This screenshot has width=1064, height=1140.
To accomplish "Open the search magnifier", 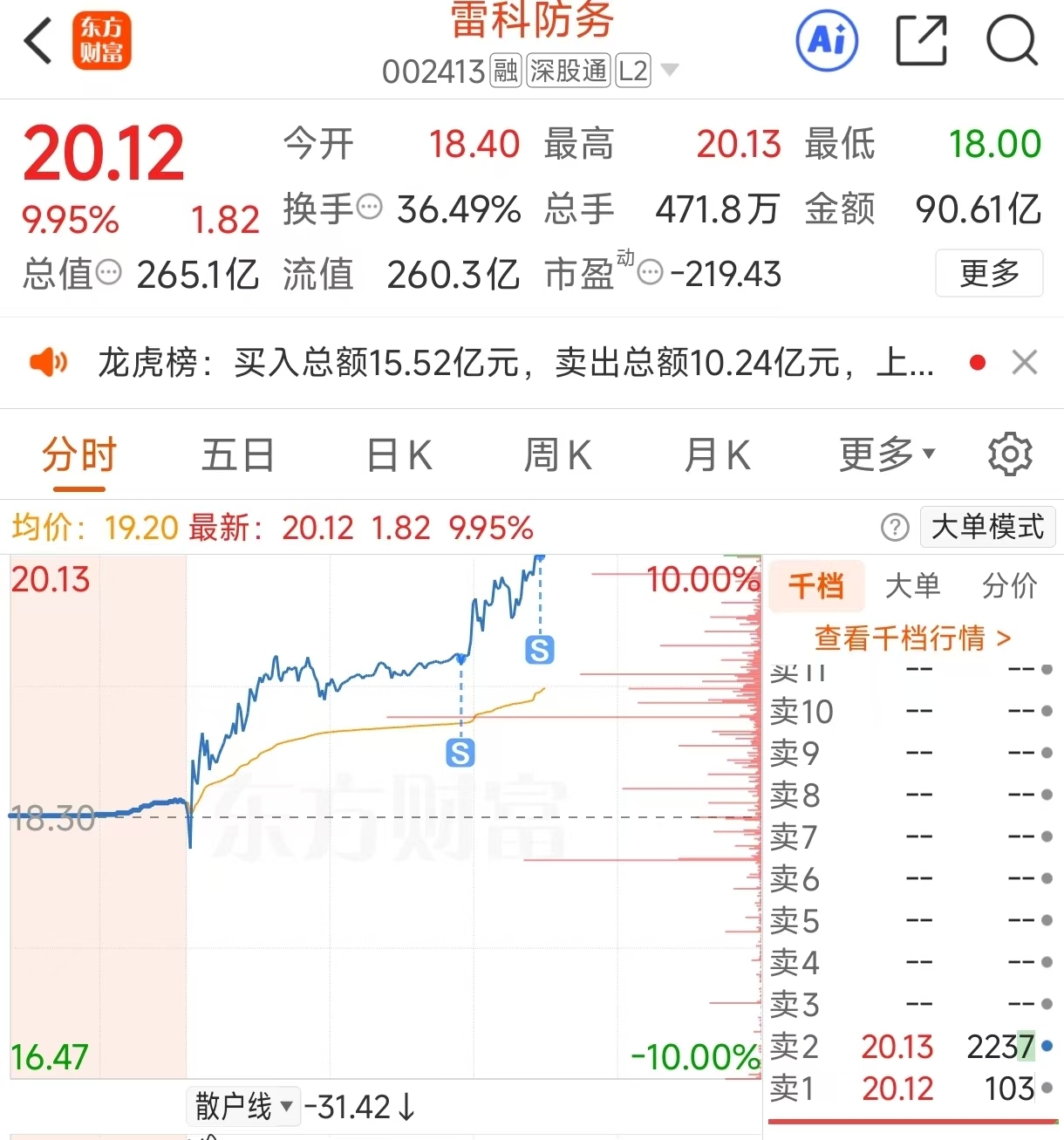I will (1012, 40).
